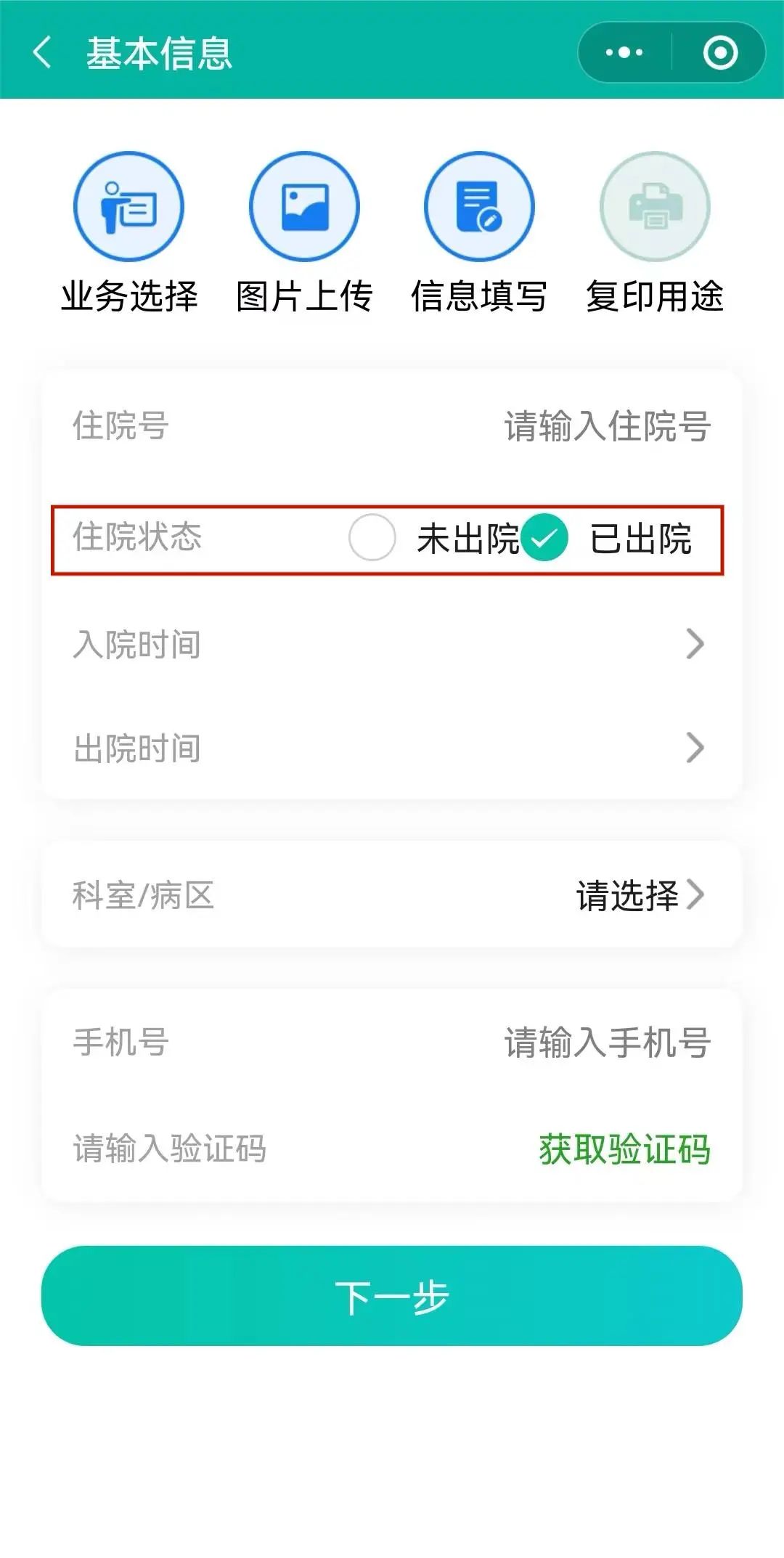Focus the 验证码 input field
Viewport: 784px width, 1558px height.
pos(290,1149)
